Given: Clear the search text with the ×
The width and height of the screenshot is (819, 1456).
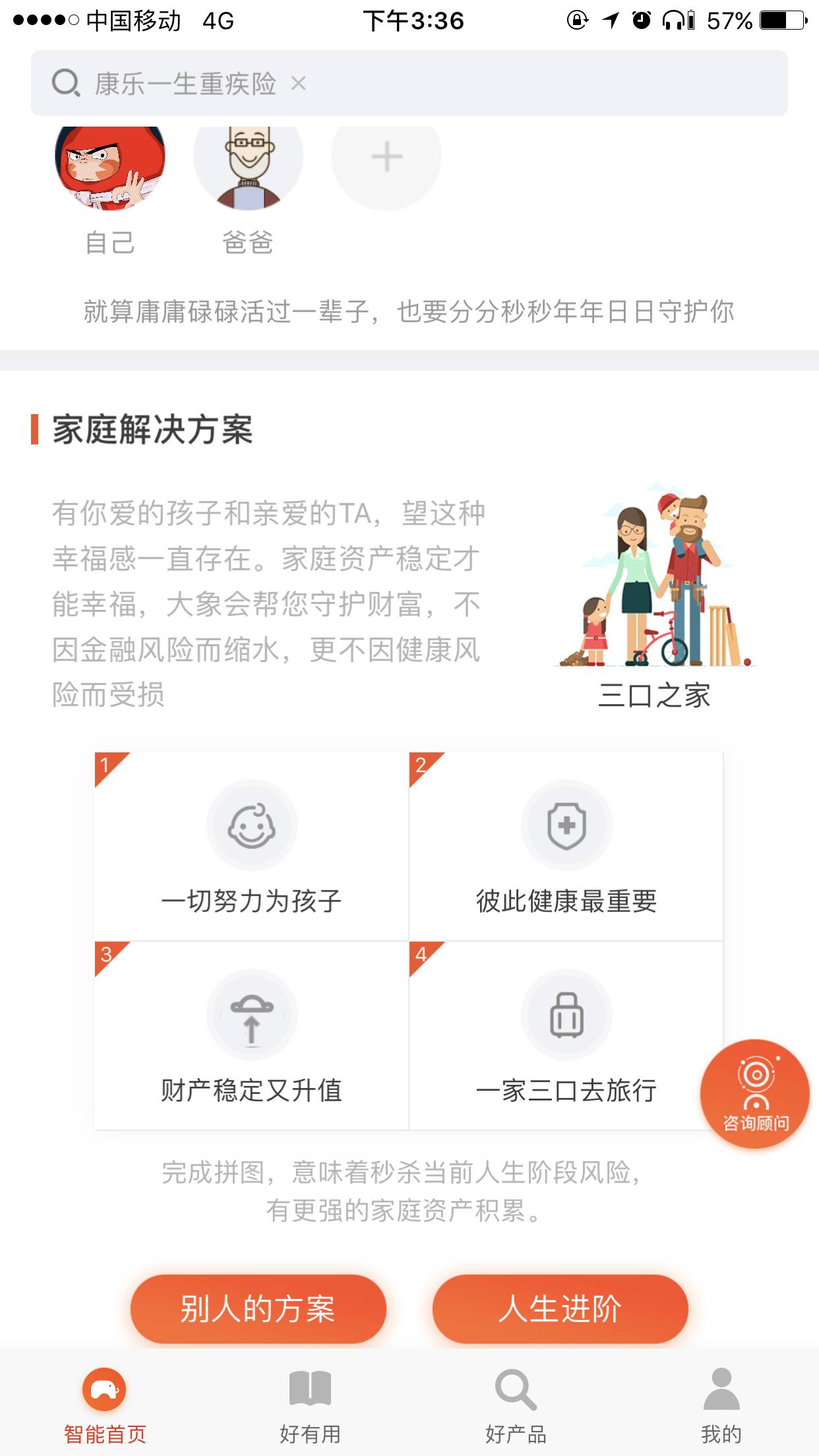Looking at the screenshot, I should [298, 84].
